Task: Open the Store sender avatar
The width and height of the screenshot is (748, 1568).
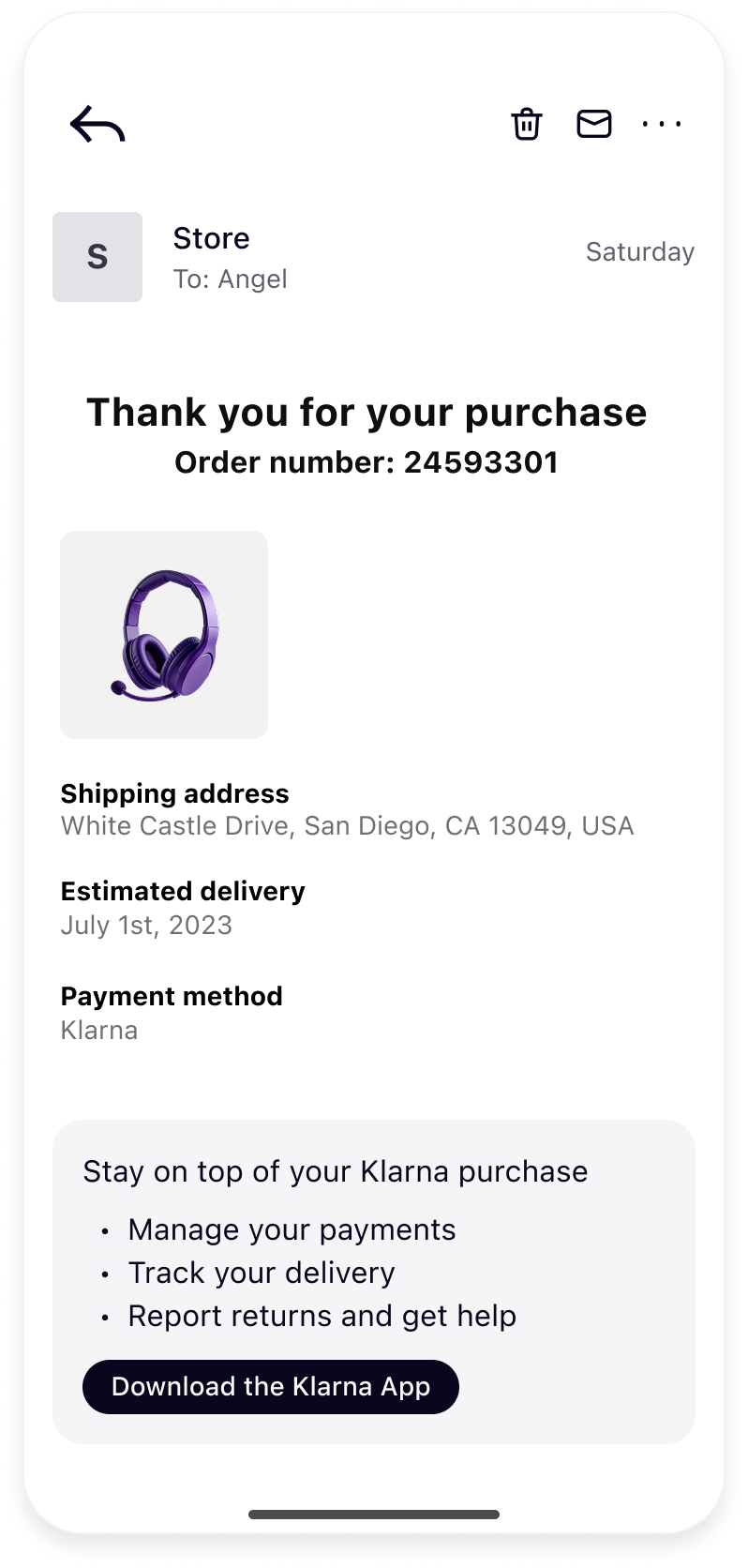Action: point(97,257)
